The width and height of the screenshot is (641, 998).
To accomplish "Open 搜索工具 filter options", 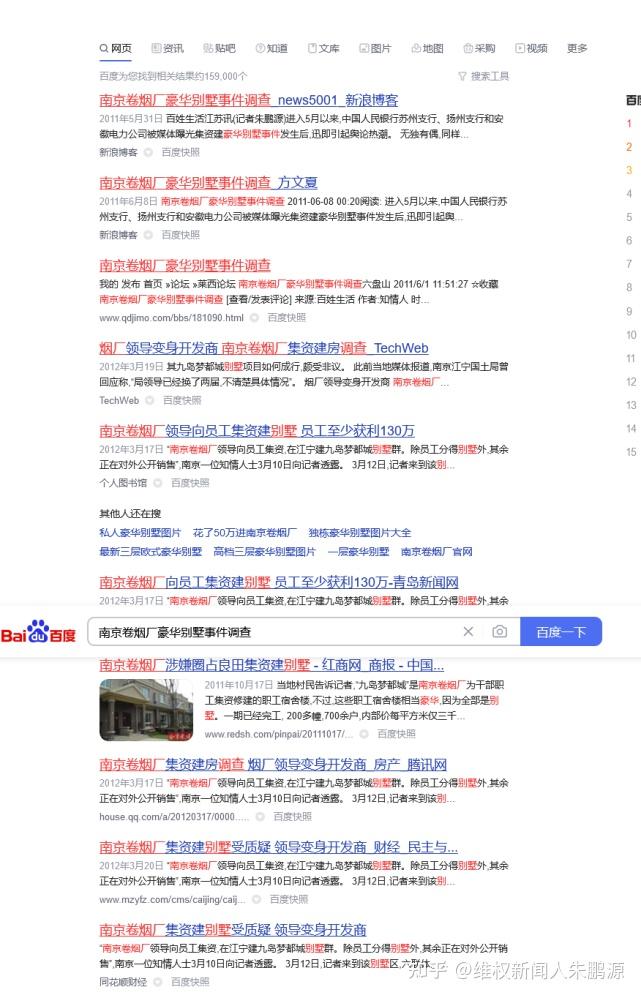I will tap(484, 76).
